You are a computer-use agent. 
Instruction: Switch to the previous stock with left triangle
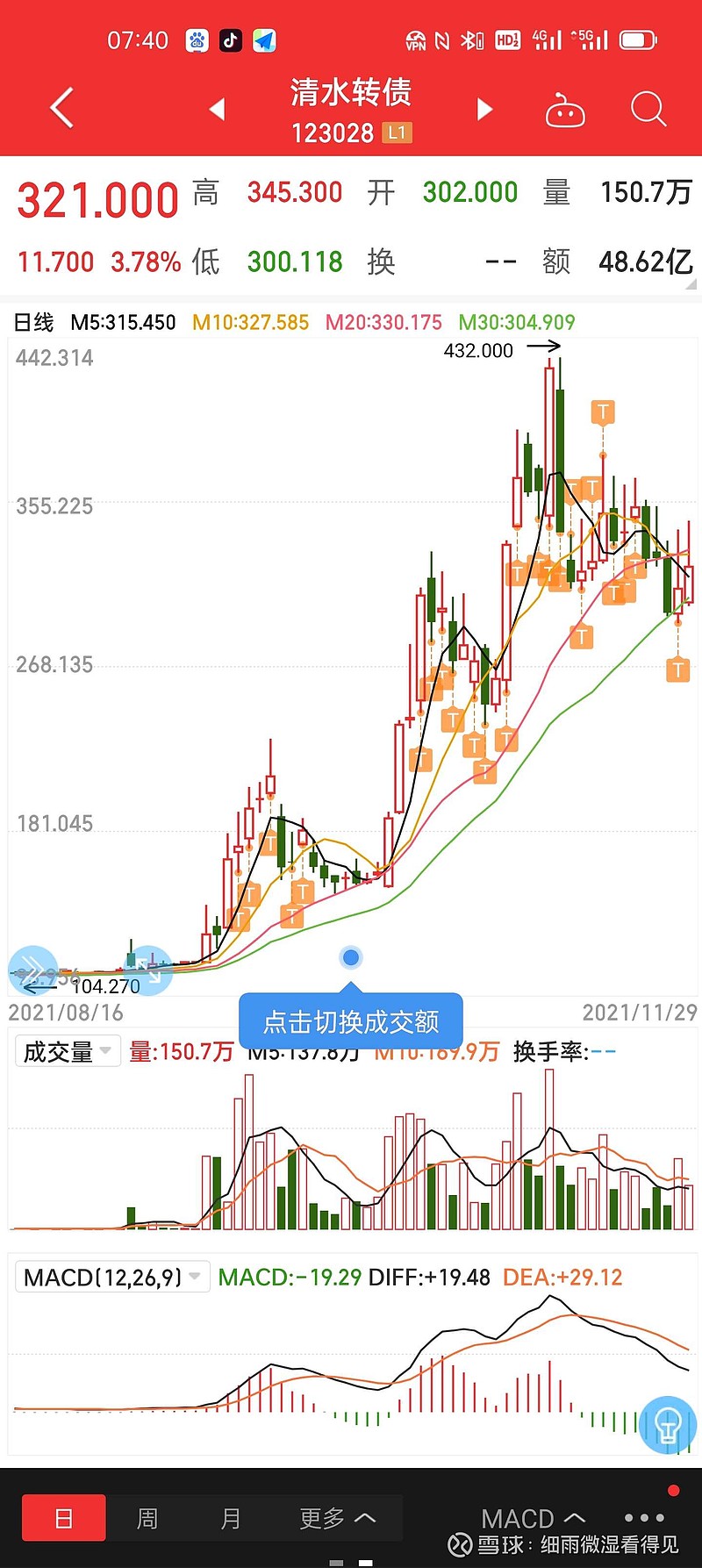[x=217, y=109]
